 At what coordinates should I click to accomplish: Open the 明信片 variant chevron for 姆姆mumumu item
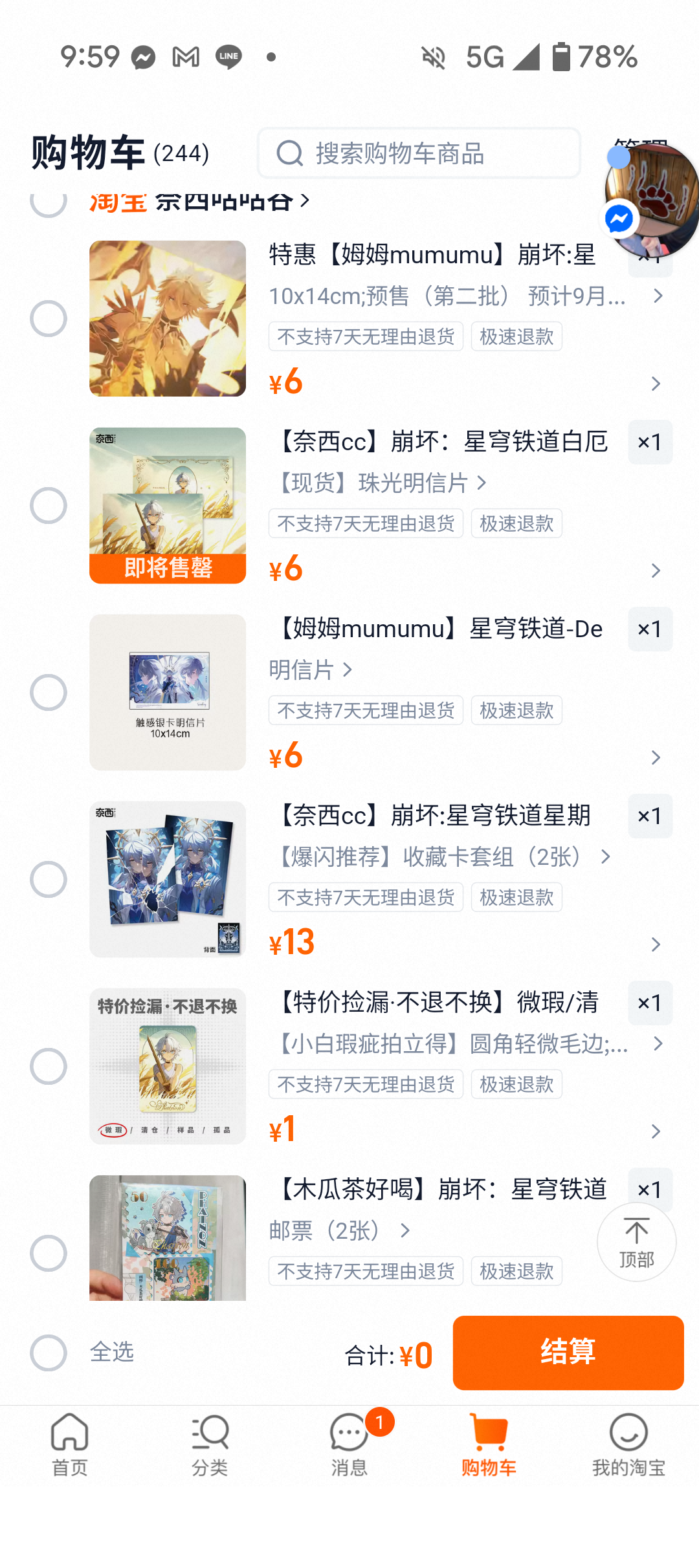348,670
